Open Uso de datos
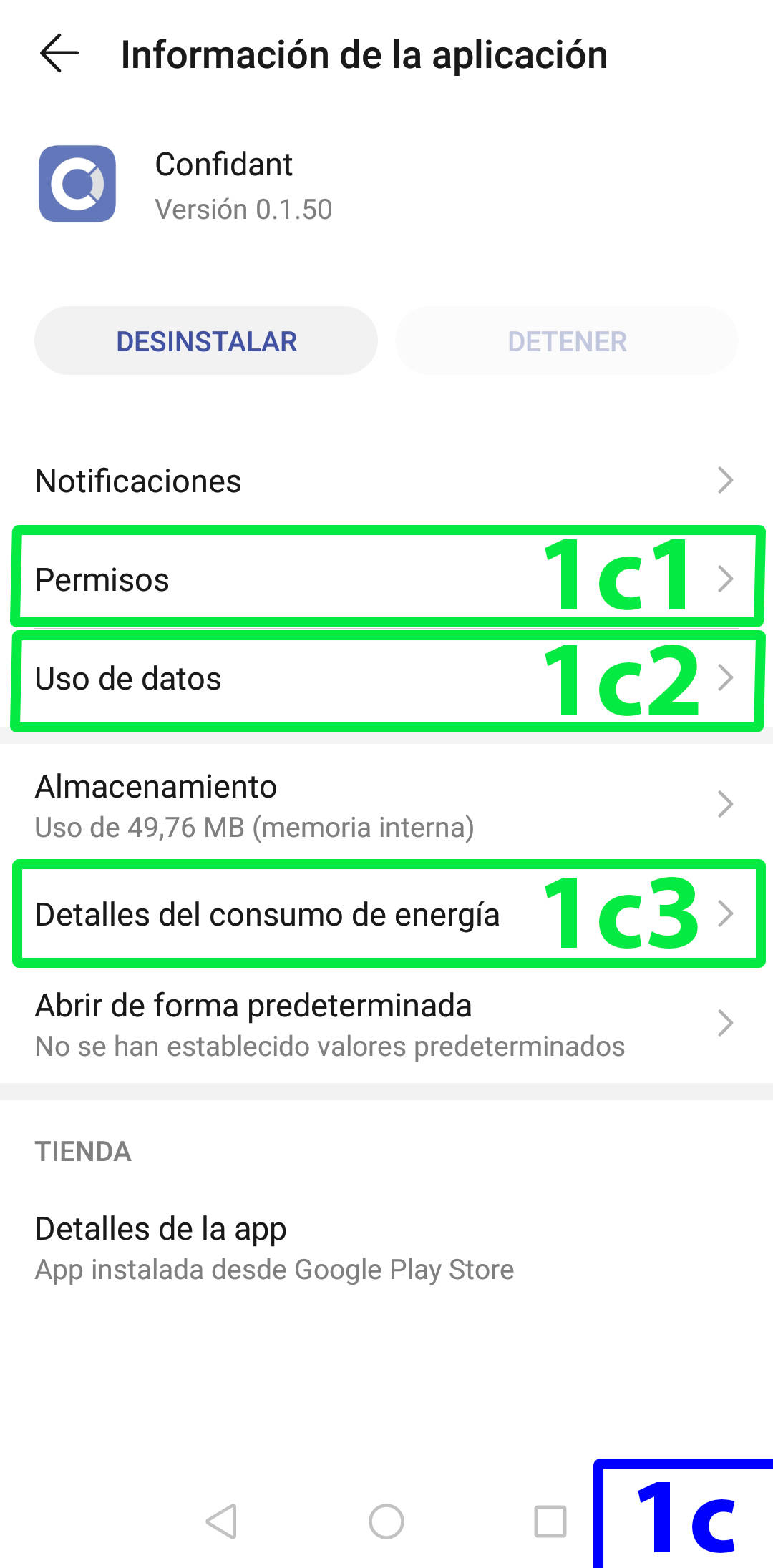Screen dimensions: 773x1568 click(x=386, y=678)
